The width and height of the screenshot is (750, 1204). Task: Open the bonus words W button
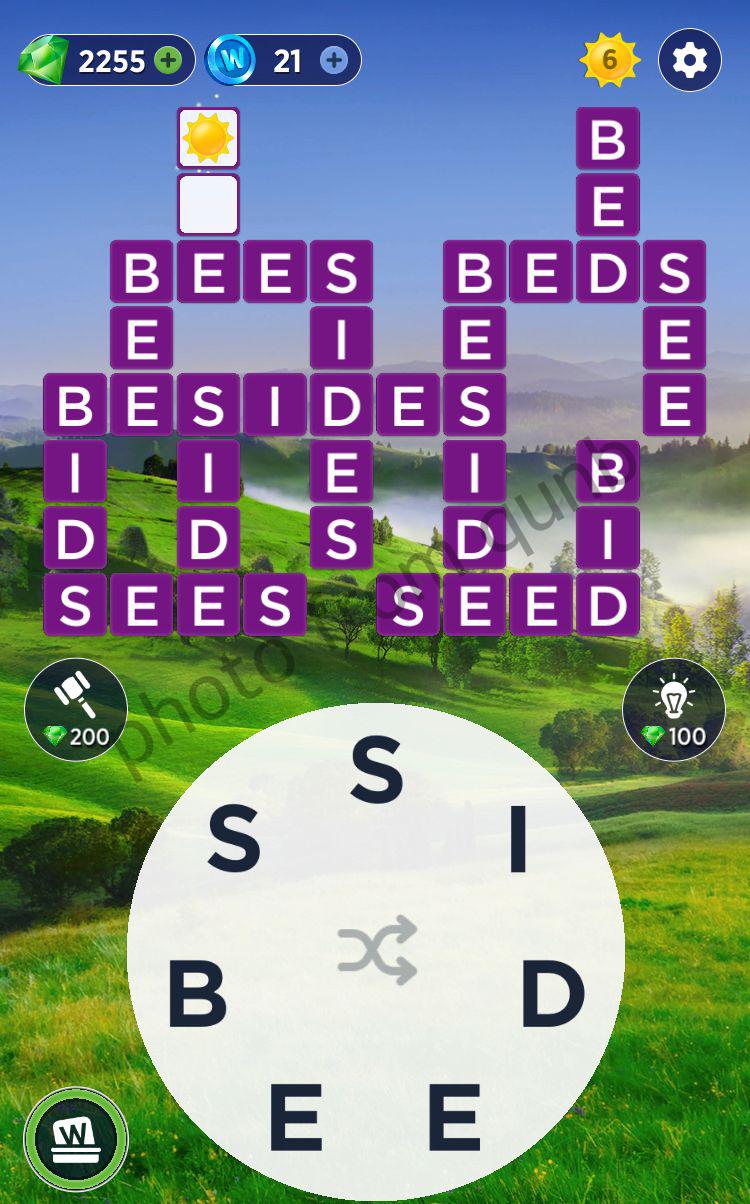click(x=76, y=1139)
